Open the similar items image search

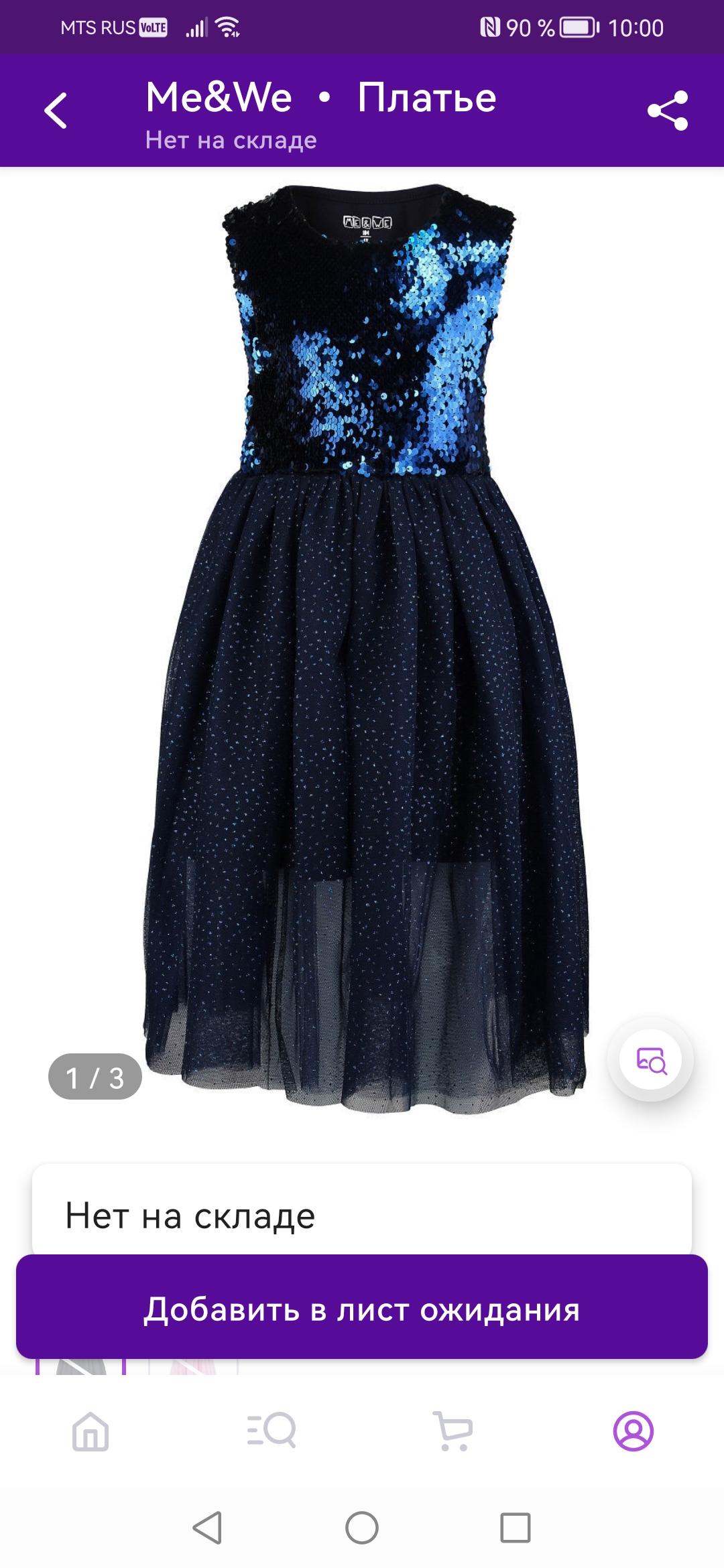pyautogui.click(x=650, y=1060)
